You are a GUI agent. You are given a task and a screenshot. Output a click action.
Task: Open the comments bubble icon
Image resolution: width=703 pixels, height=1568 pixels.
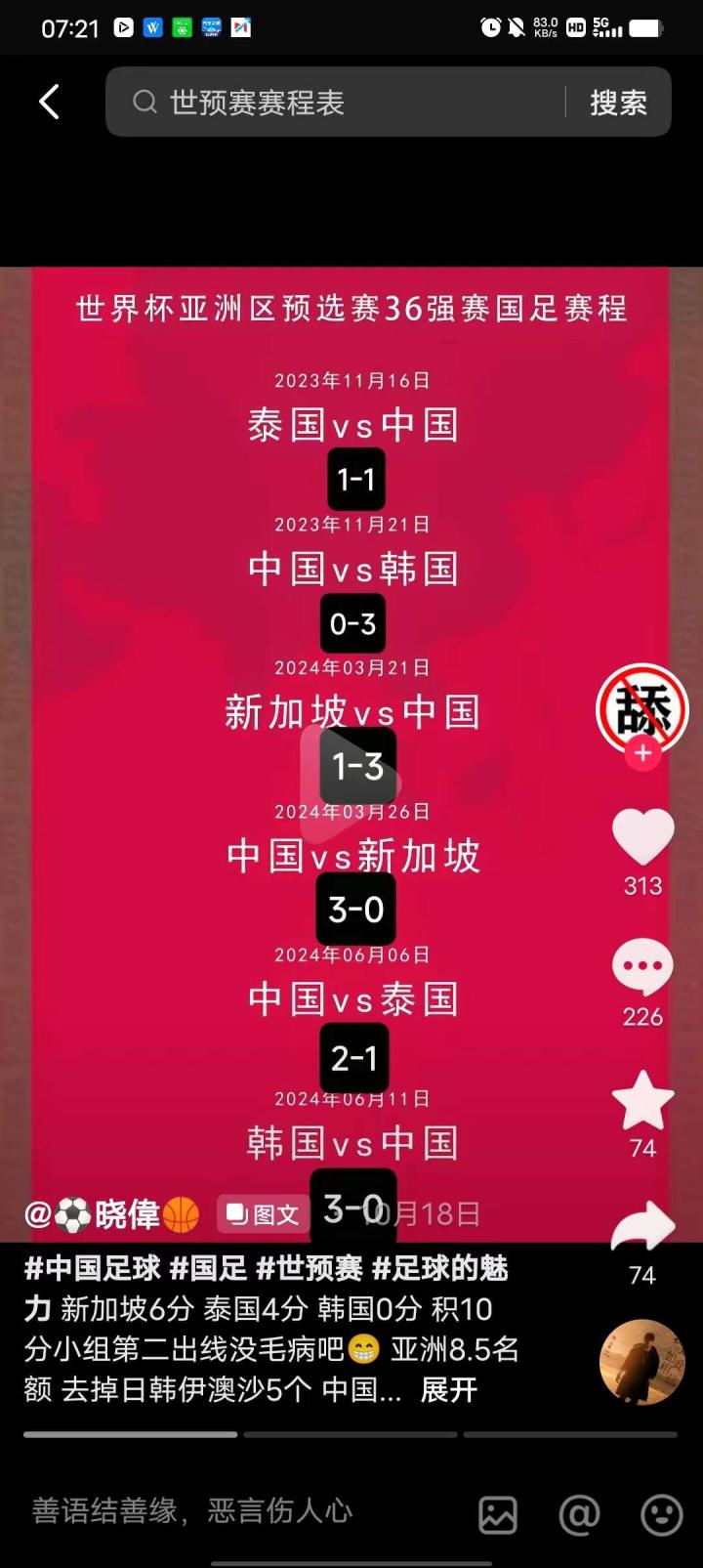click(x=642, y=968)
